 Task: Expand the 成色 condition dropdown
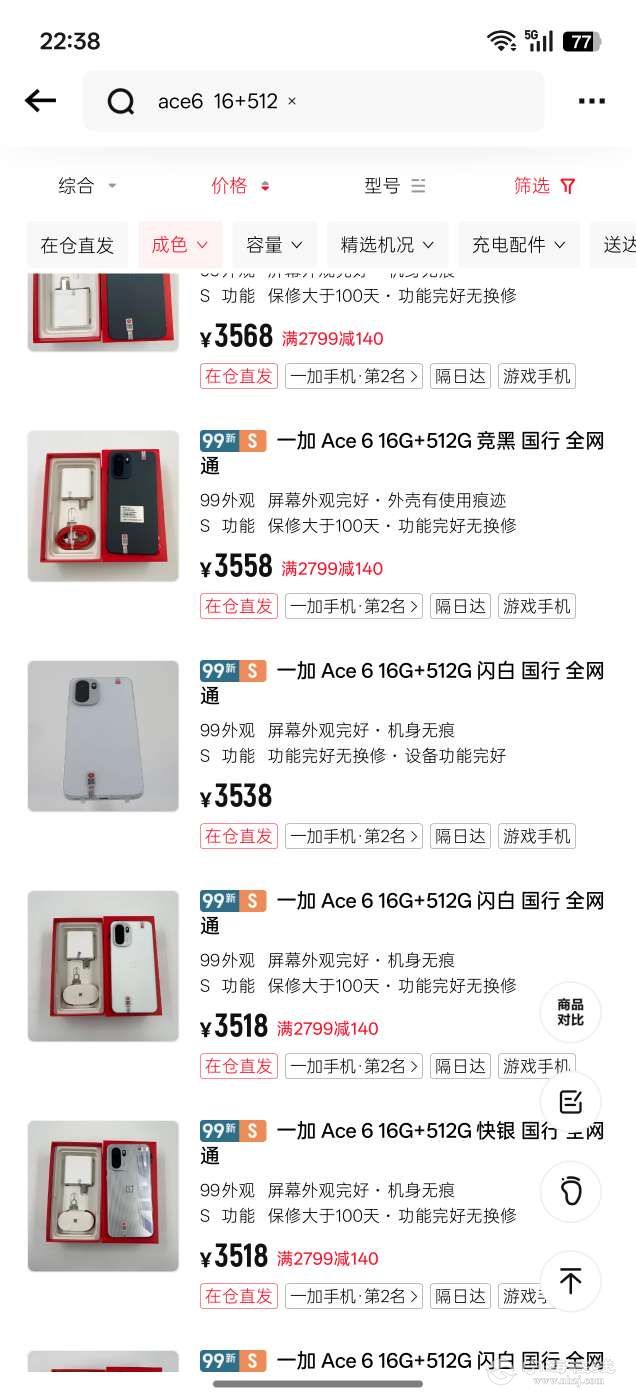pos(180,245)
